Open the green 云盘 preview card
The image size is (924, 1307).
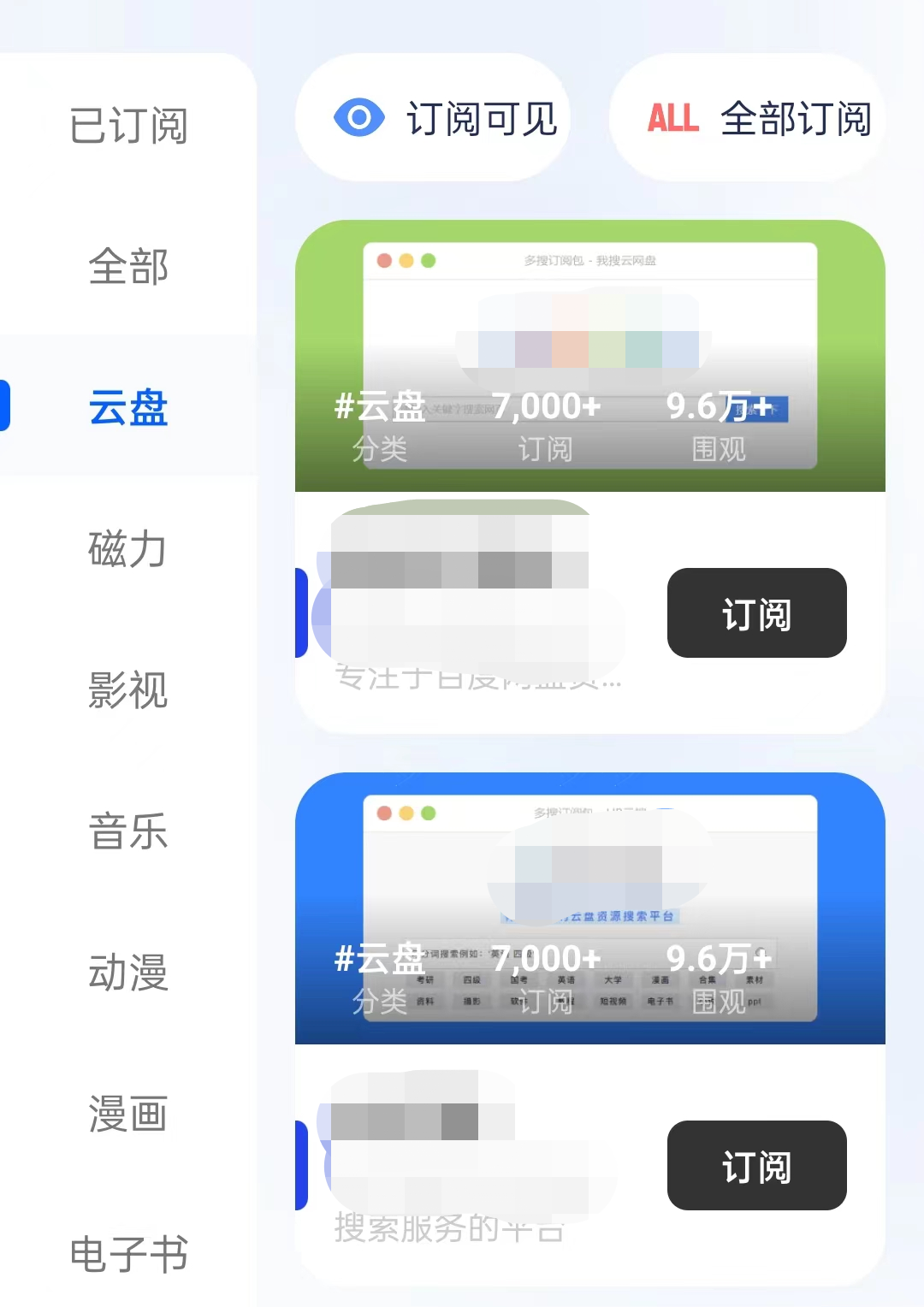[x=589, y=355]
